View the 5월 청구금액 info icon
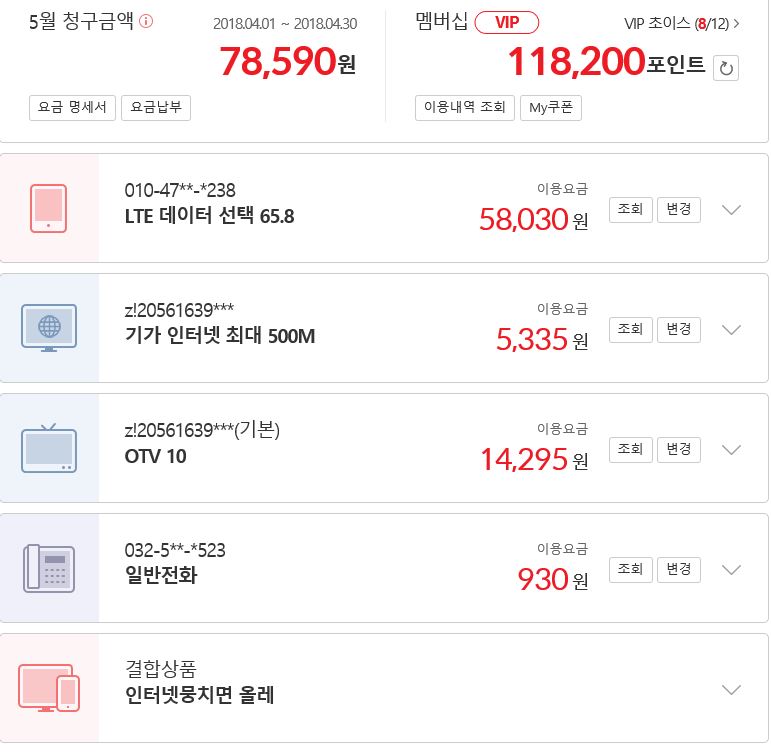The width and height of the screenshot is (771, 755). (146, 21)
